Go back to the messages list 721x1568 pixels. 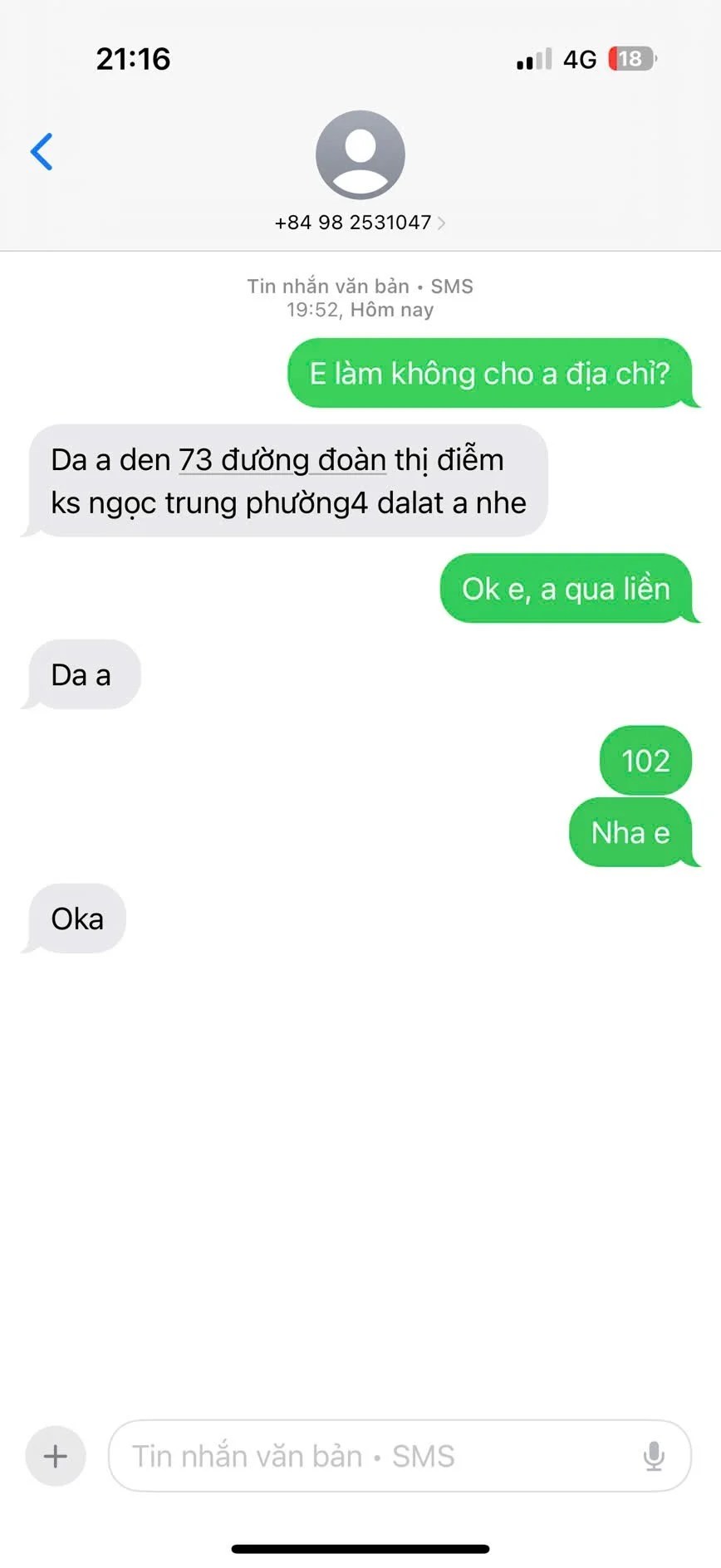click(x=42, y=152)
